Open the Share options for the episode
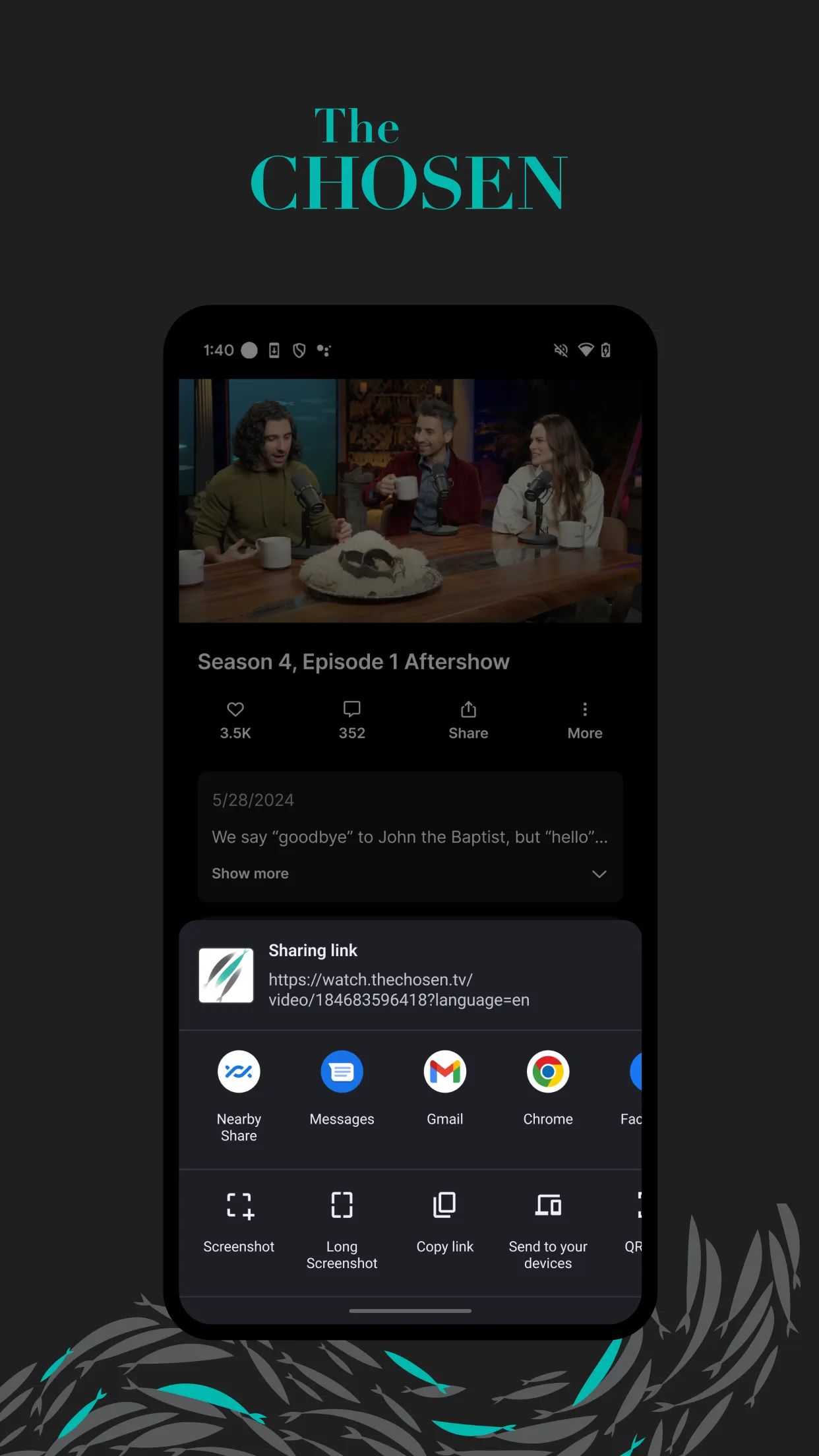This screenshot has width=819, height=1456. (x=468, y=719)
